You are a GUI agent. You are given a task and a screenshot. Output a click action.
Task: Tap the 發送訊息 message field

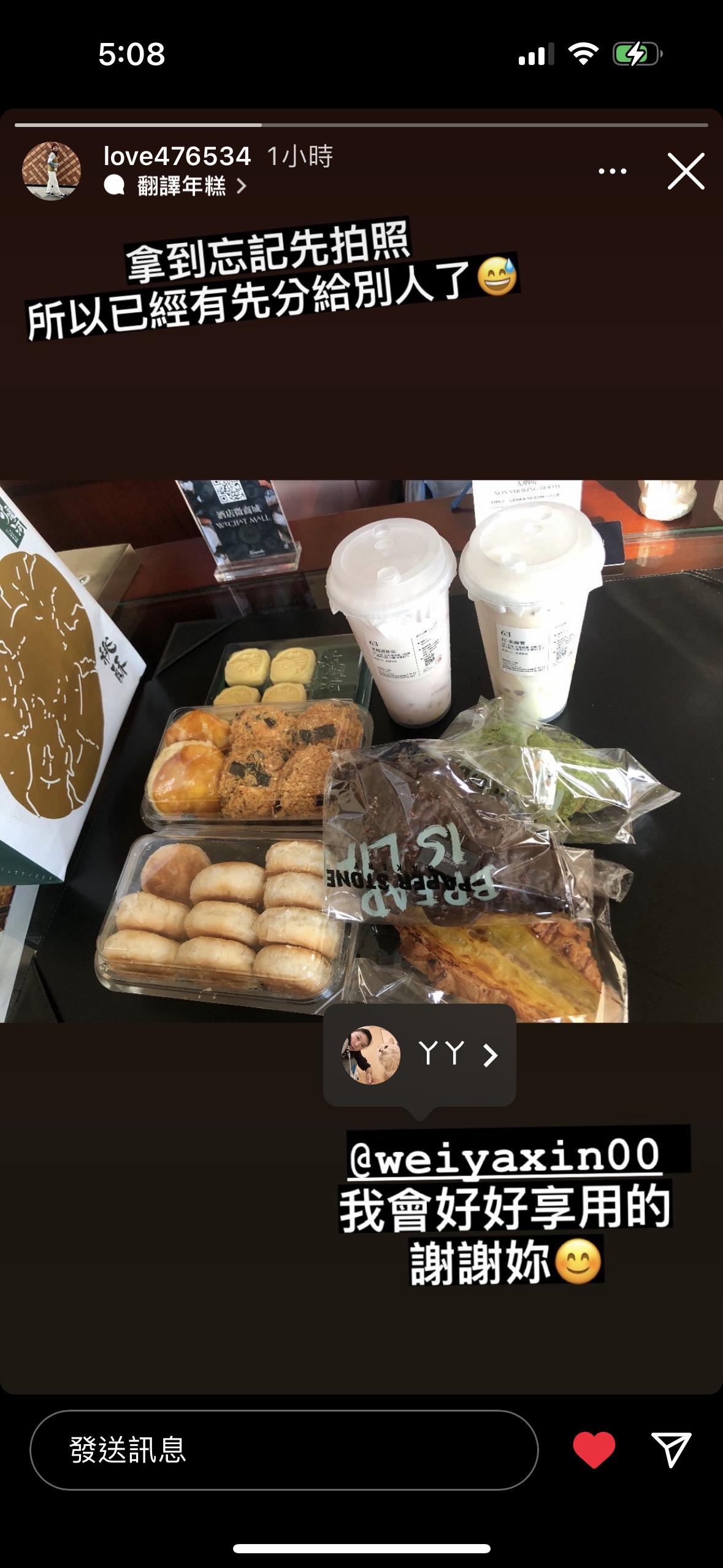click(283, 1450)
